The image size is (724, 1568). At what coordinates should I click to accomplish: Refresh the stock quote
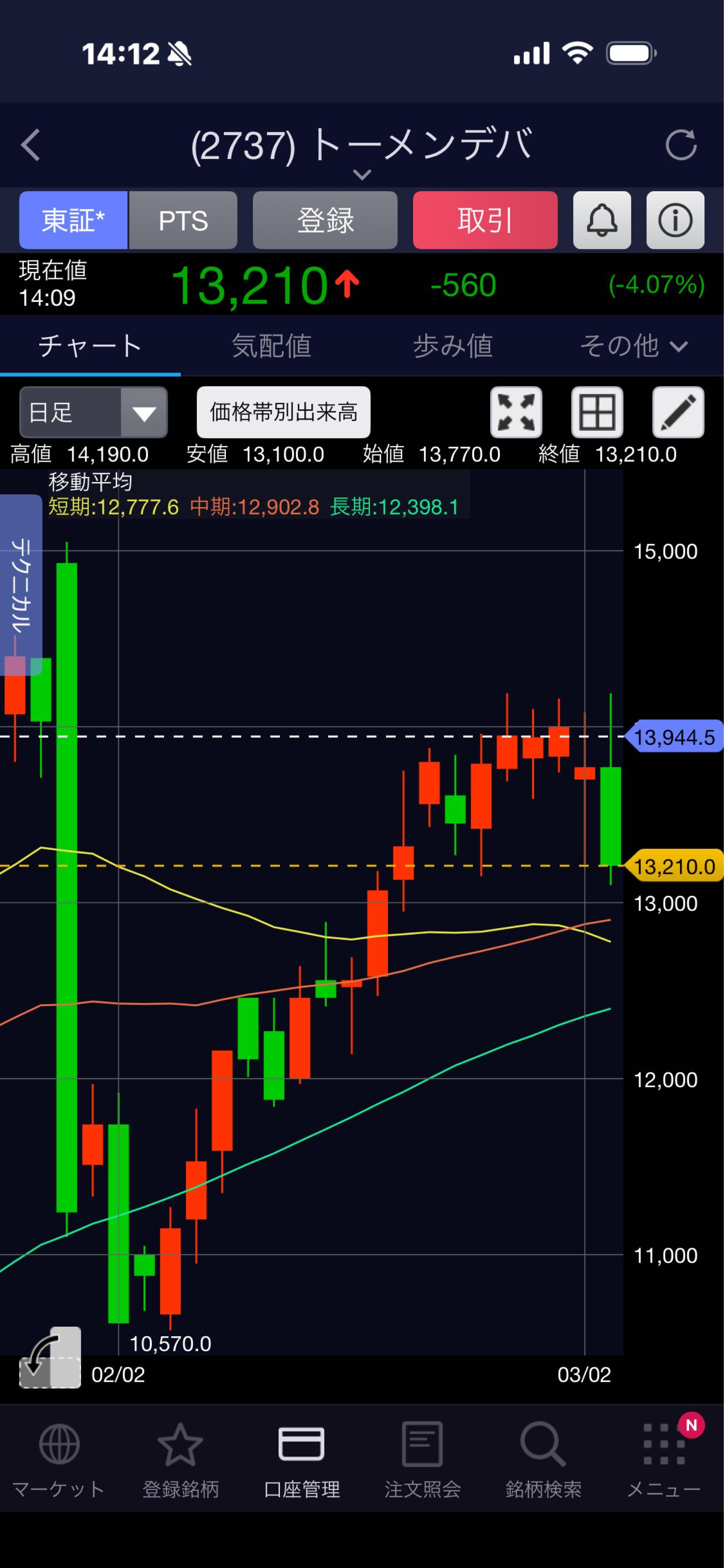tap(680, 145)
